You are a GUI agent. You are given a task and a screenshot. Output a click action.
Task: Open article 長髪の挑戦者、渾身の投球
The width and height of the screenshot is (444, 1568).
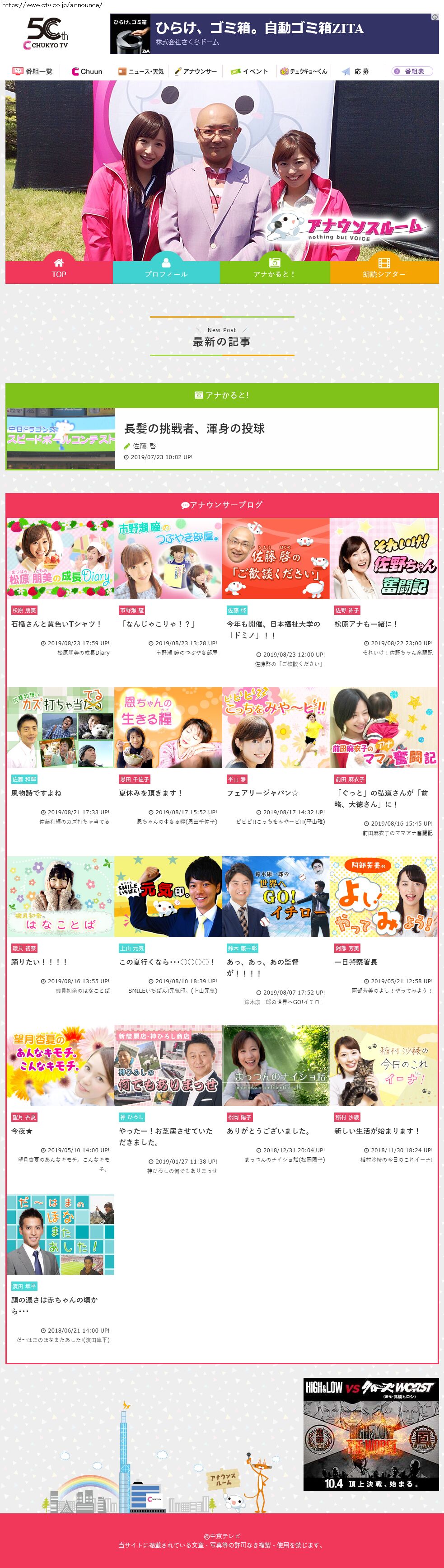coord(194,428)
